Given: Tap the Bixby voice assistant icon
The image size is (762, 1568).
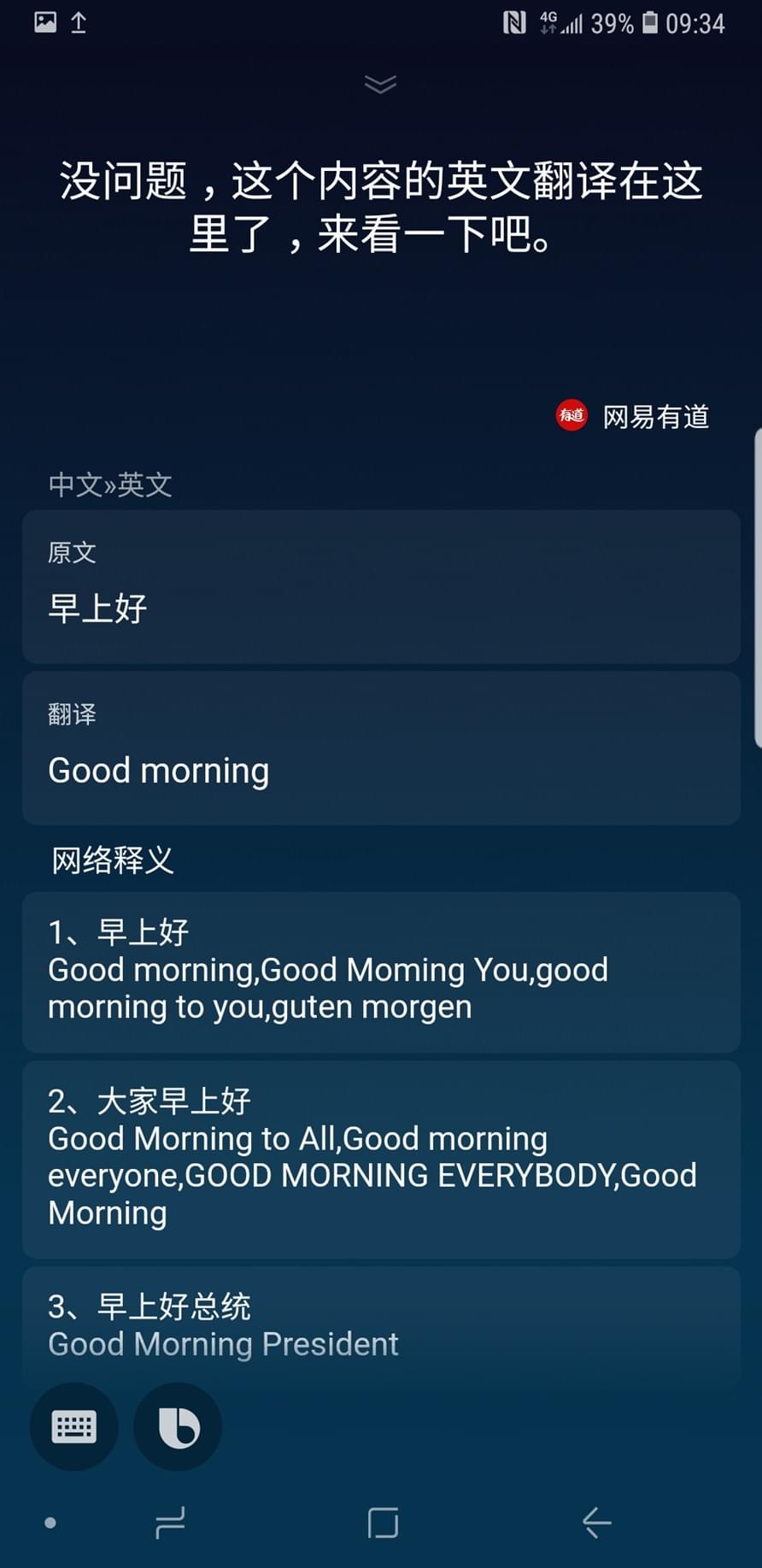Looking at the screenshot, I should coord(177,1427).
